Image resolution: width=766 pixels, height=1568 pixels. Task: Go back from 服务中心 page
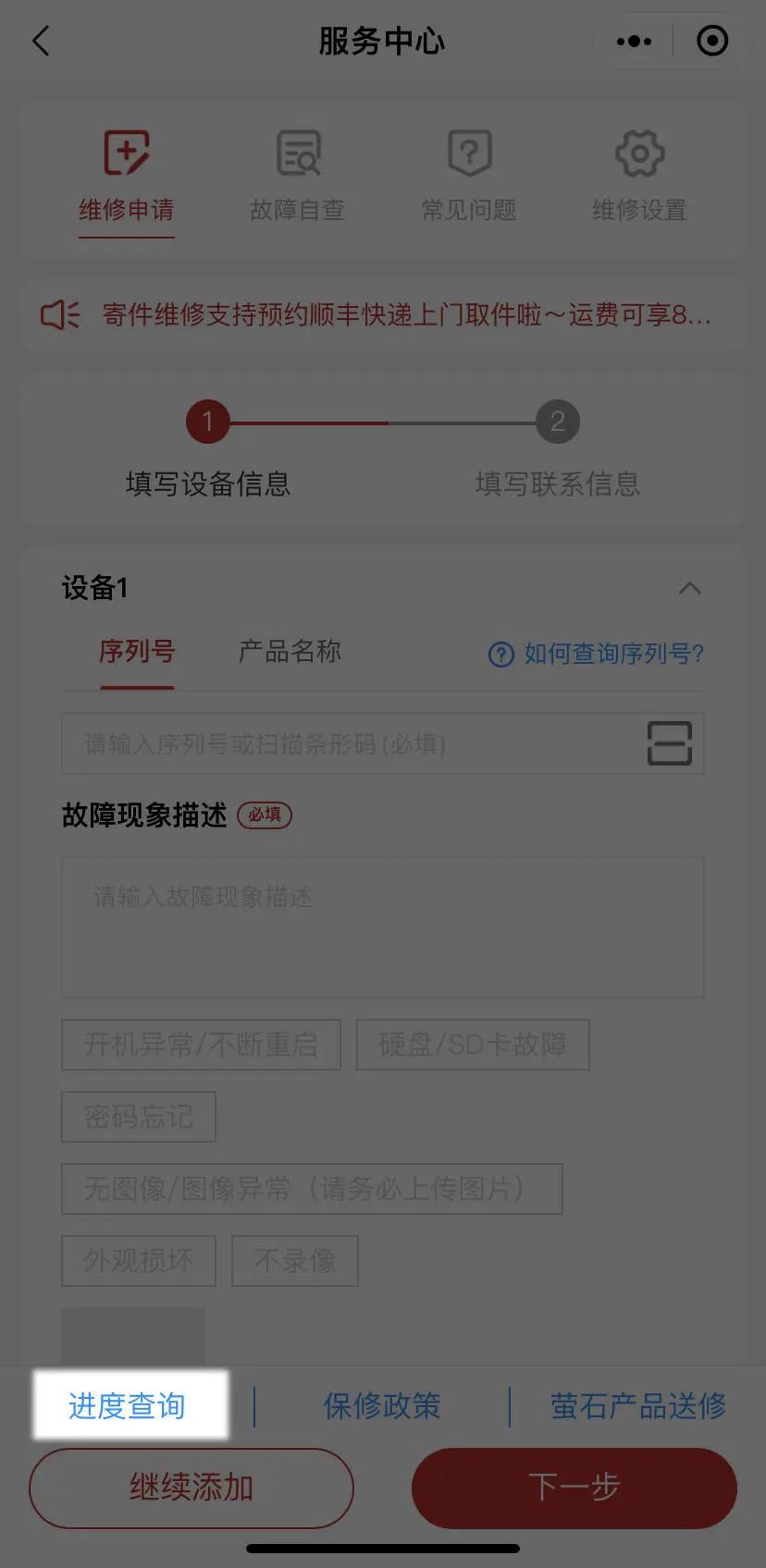(x=42, y=42)
